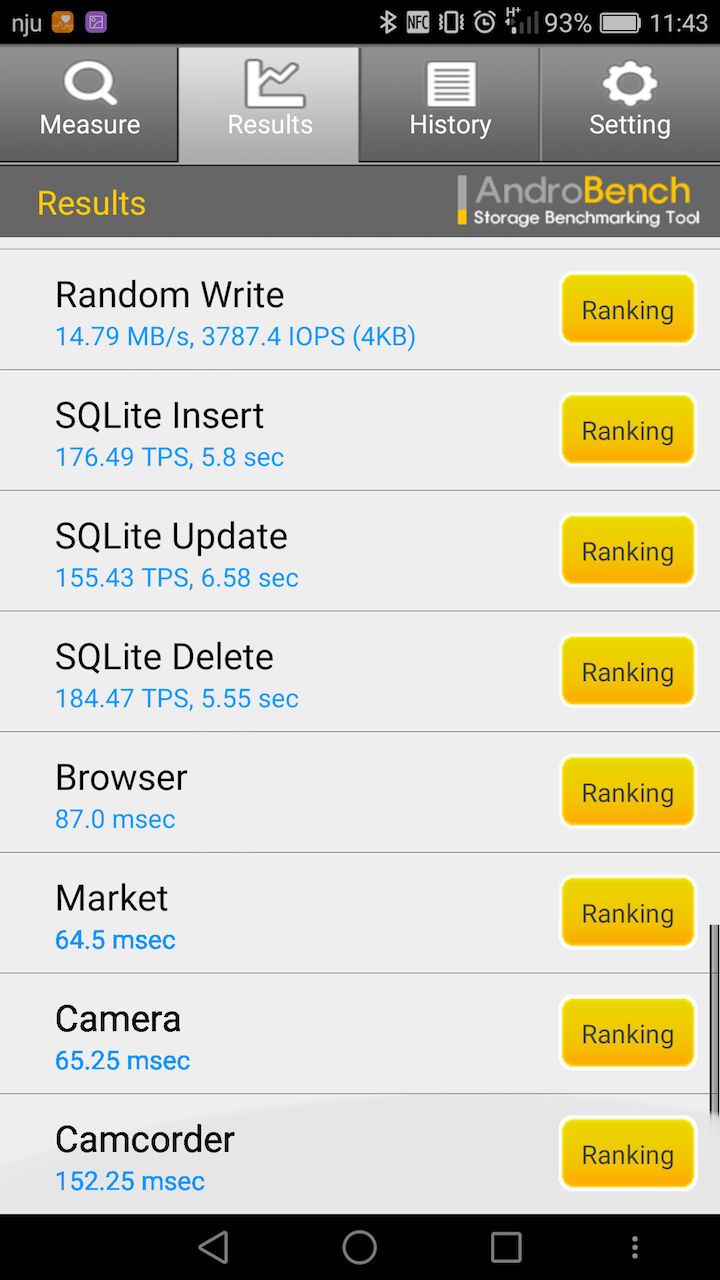
Task: Check the Browser benchmark Ranking
Action: click(628, 793)
